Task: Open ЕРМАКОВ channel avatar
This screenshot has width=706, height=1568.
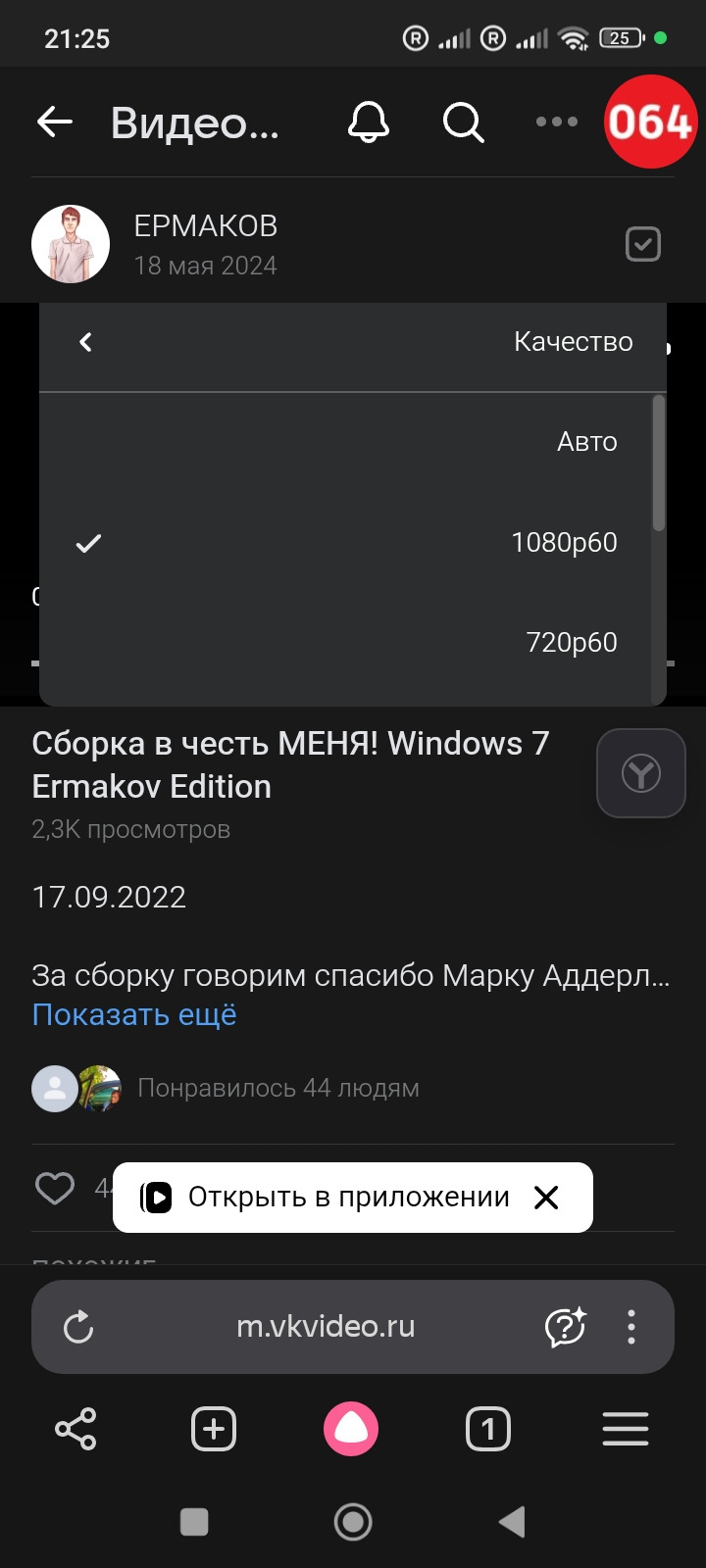Action: click(71, 244)
